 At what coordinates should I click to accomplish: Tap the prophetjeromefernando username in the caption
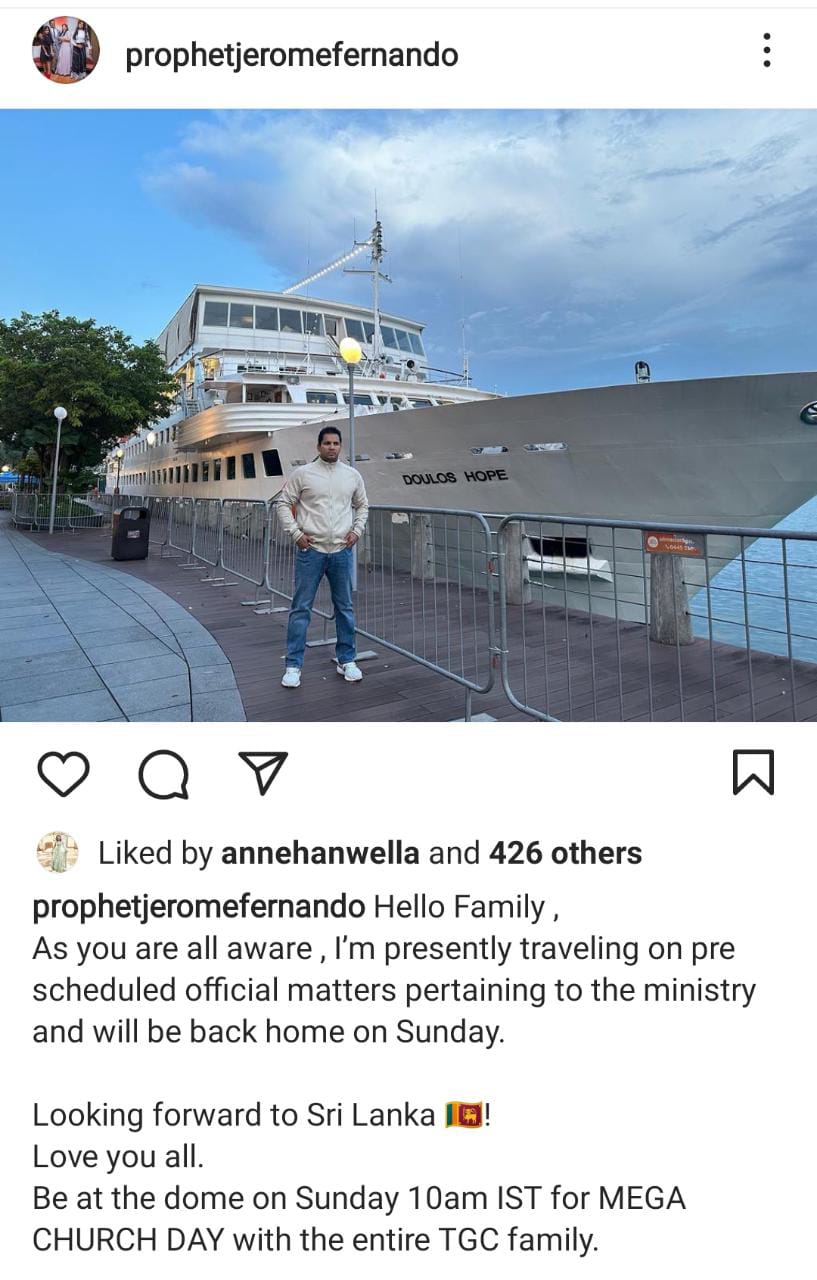(198, 907)
